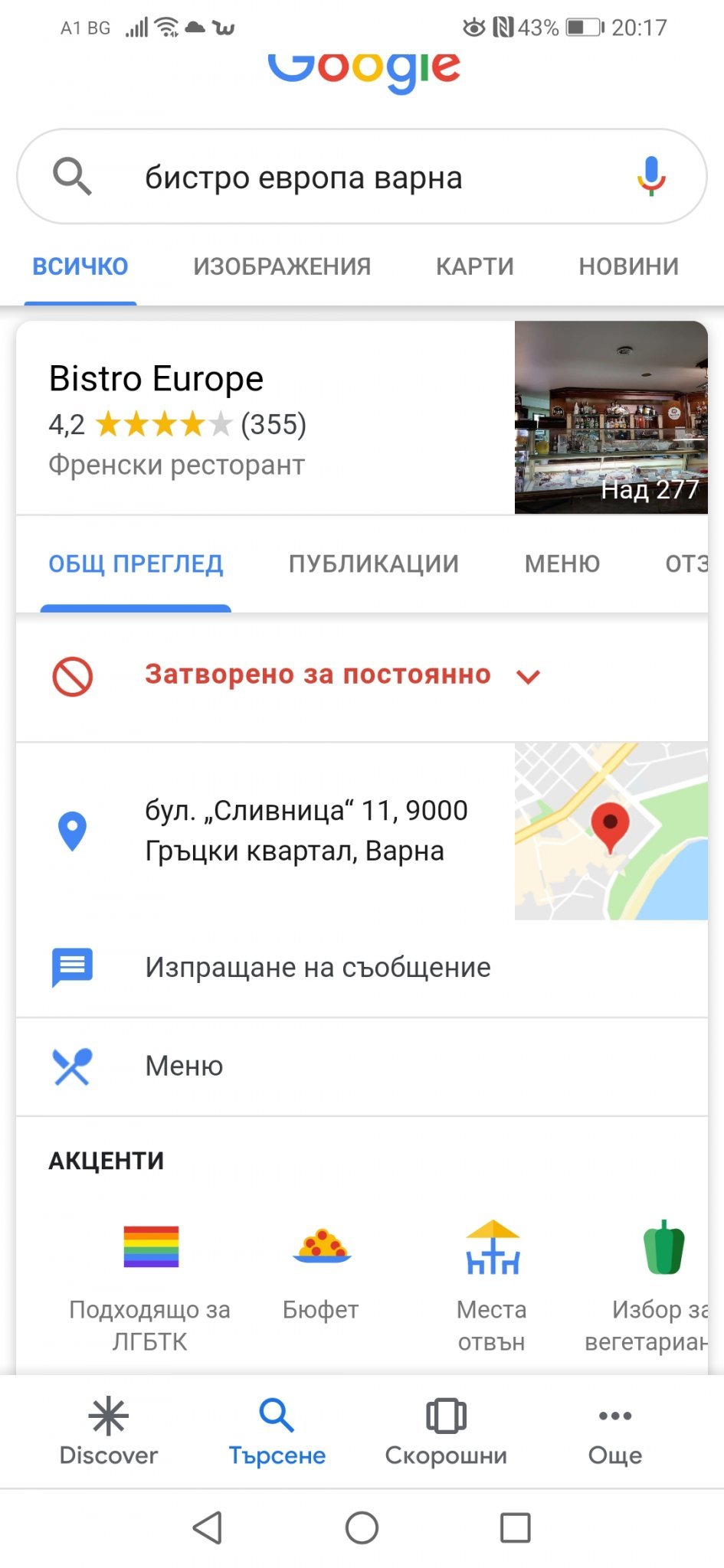The height and width of the screenshot is (1568, 724).
Task: Select the Търсене bottom tab
Action: (277, 1432)
